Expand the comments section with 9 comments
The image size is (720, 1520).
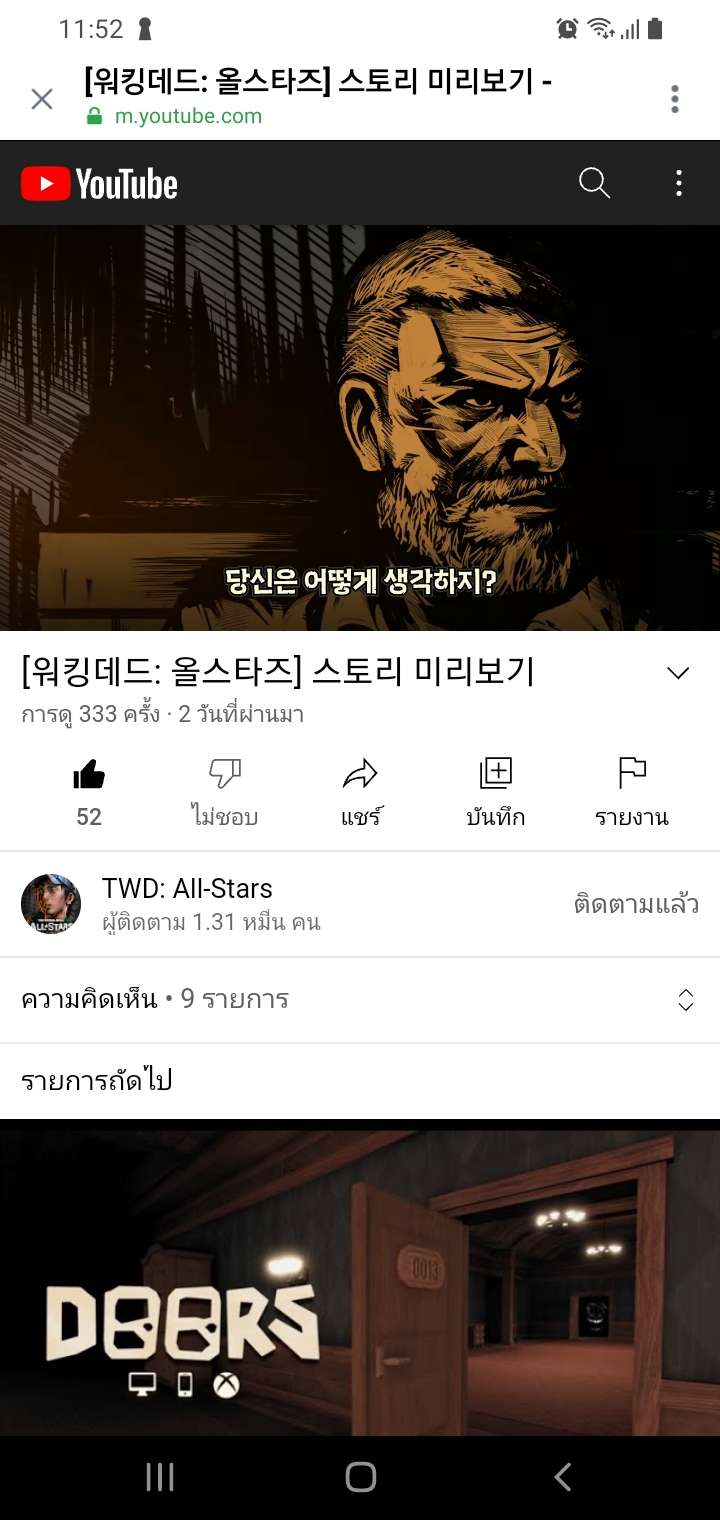pos(360,999)
